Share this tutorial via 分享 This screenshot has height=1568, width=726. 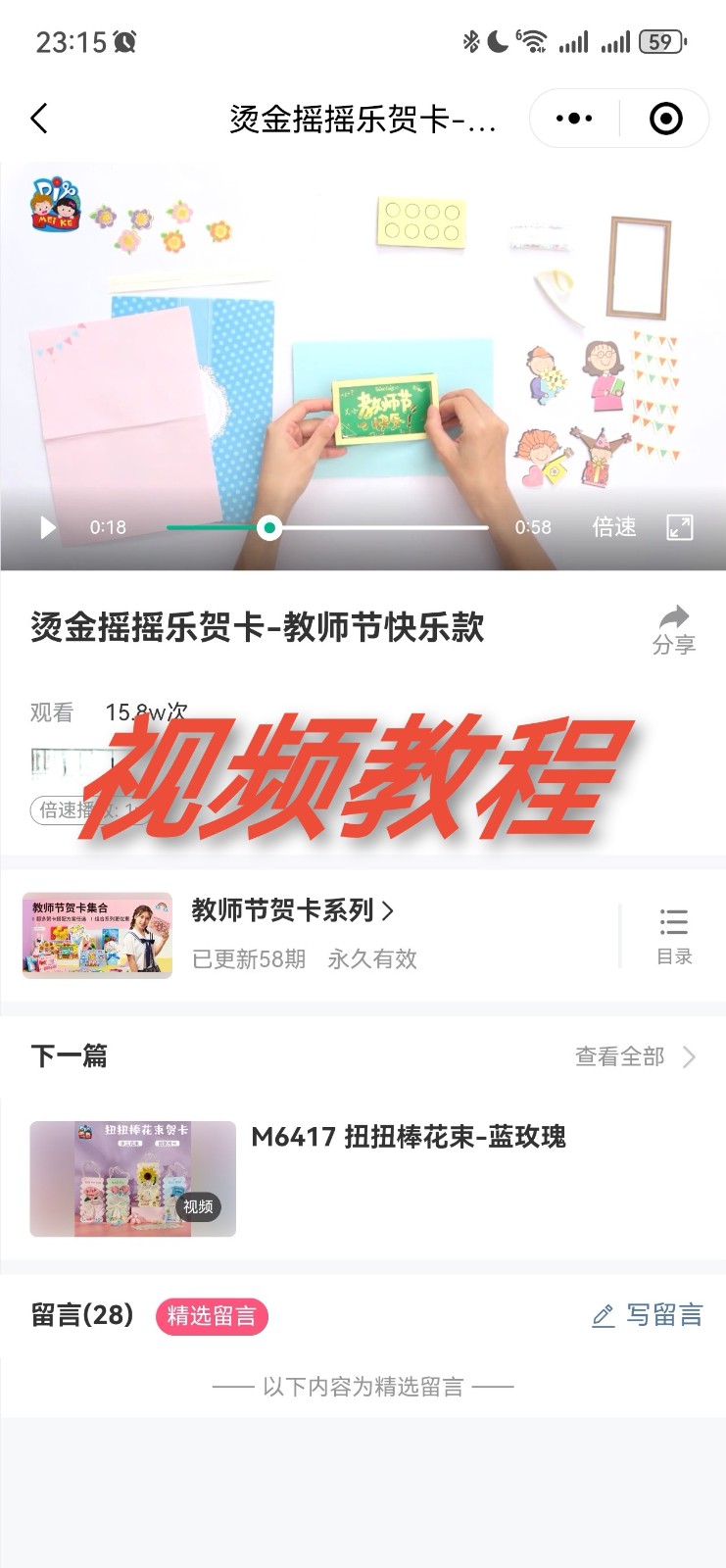(x=673, y=629)
